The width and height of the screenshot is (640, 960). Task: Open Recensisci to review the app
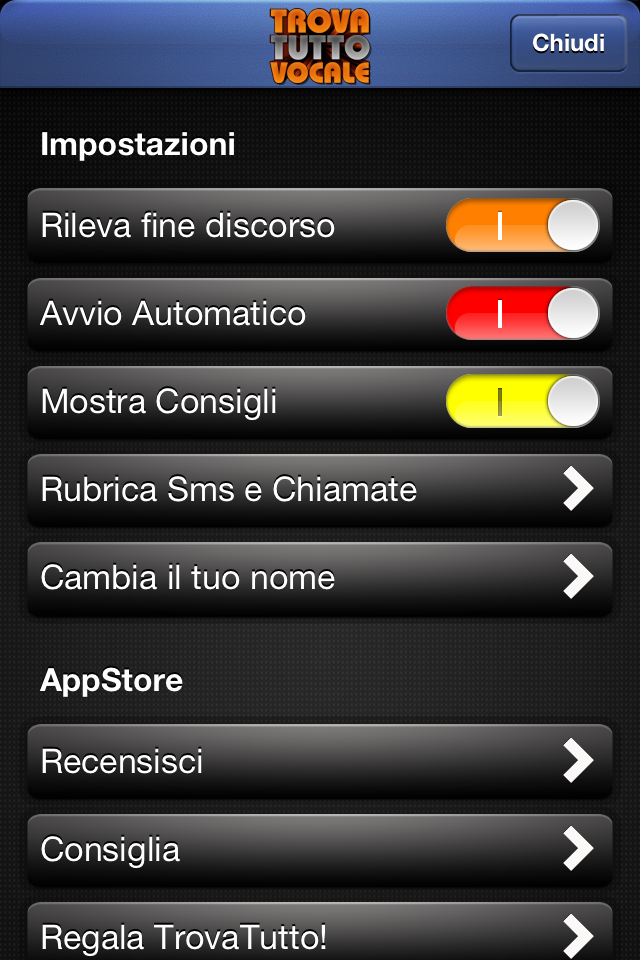[319, 762]
